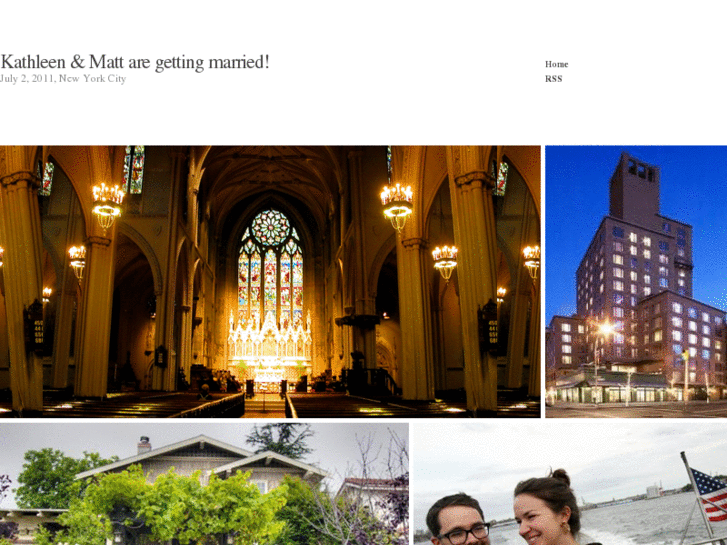Open the couple on boat photo tile

[570, 483]
